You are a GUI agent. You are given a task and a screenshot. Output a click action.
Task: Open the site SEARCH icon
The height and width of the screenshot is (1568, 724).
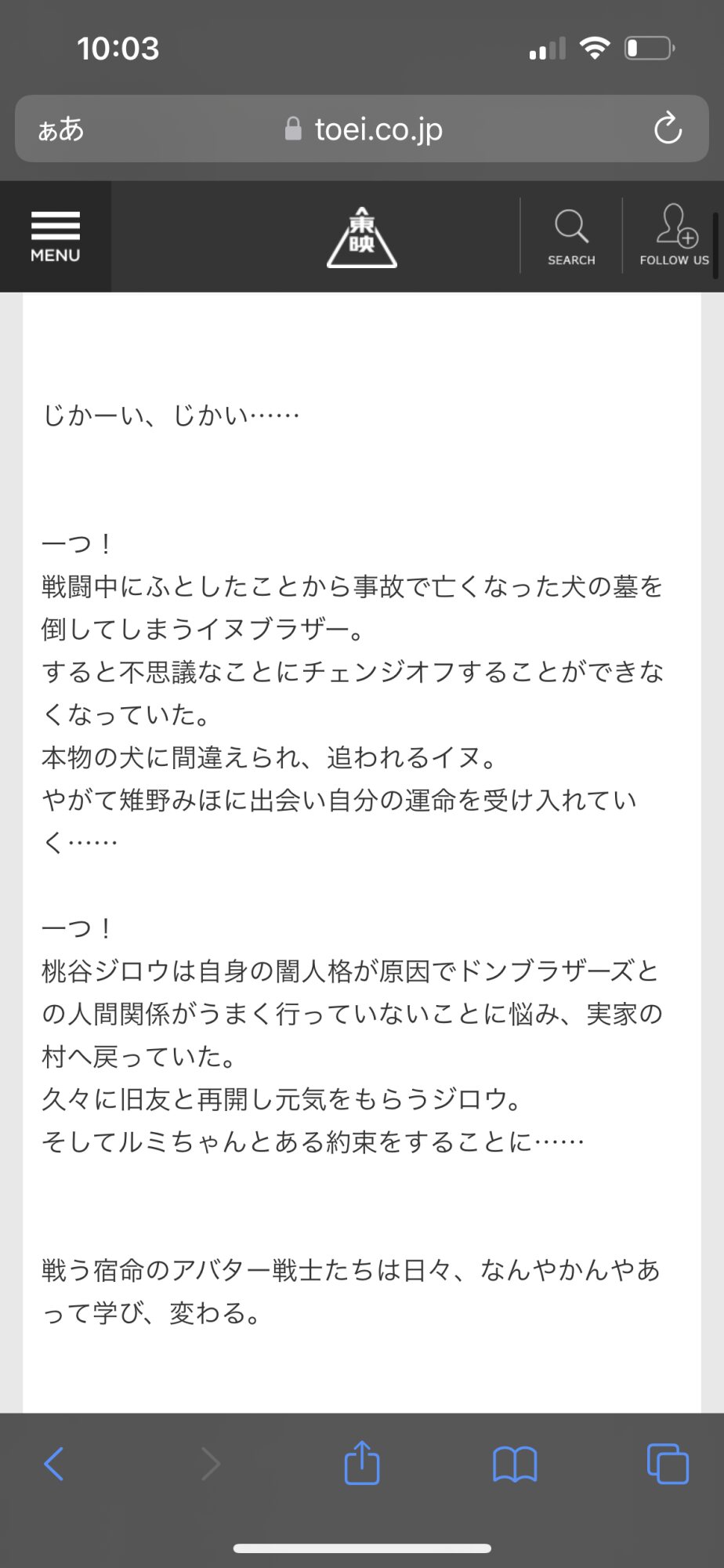571,236
